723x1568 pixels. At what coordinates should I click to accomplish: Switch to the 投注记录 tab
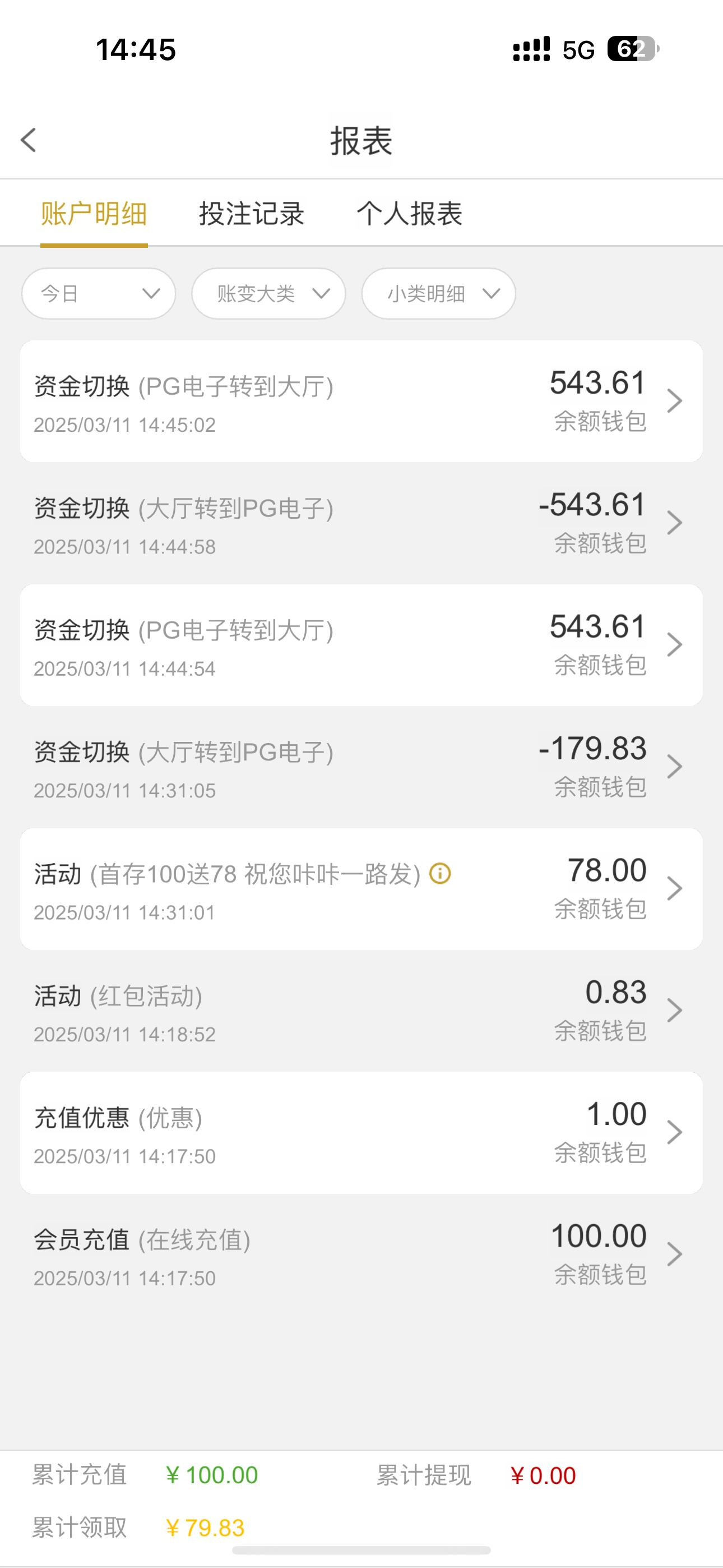[251, 214]
